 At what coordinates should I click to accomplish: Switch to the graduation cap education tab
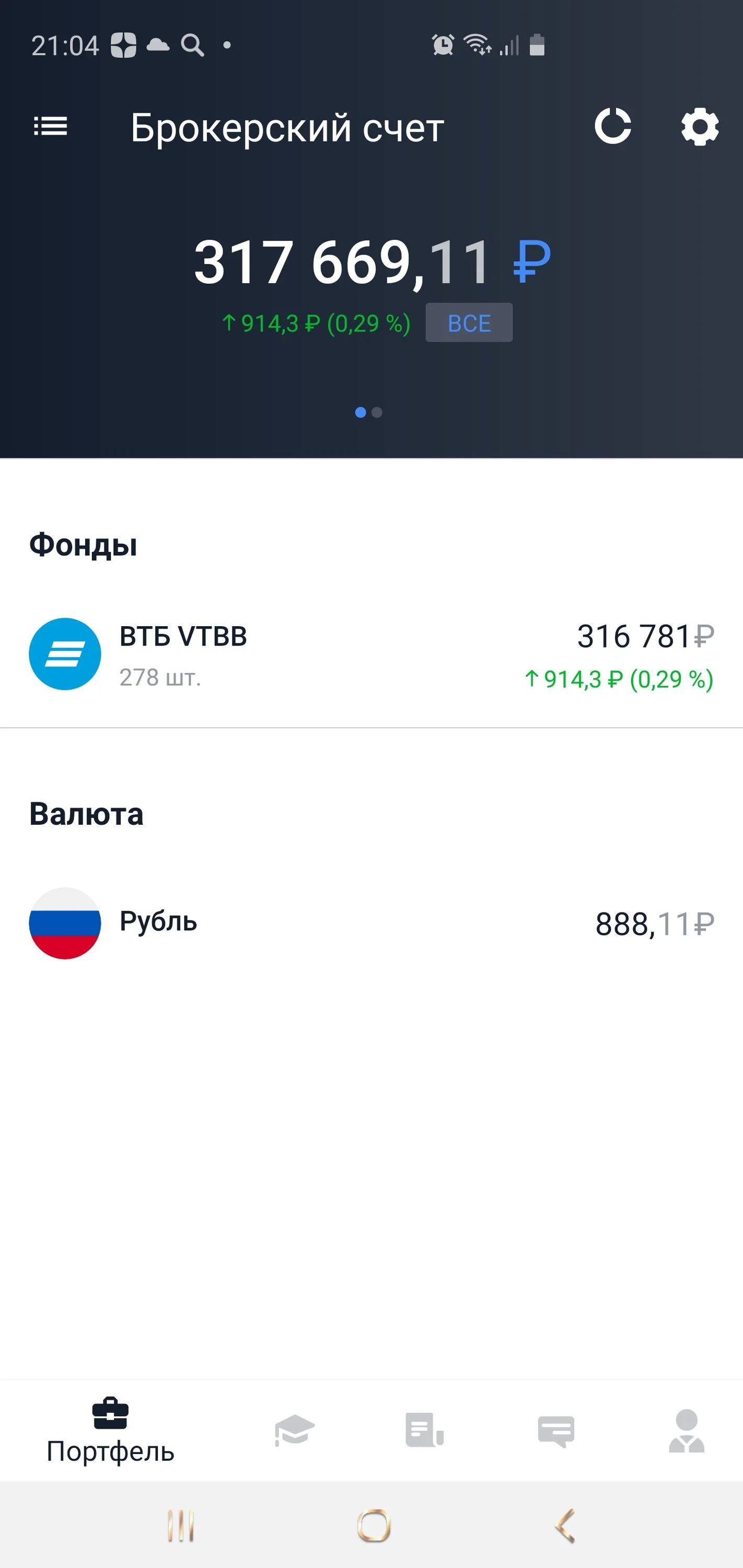[x=295, y=1431]
